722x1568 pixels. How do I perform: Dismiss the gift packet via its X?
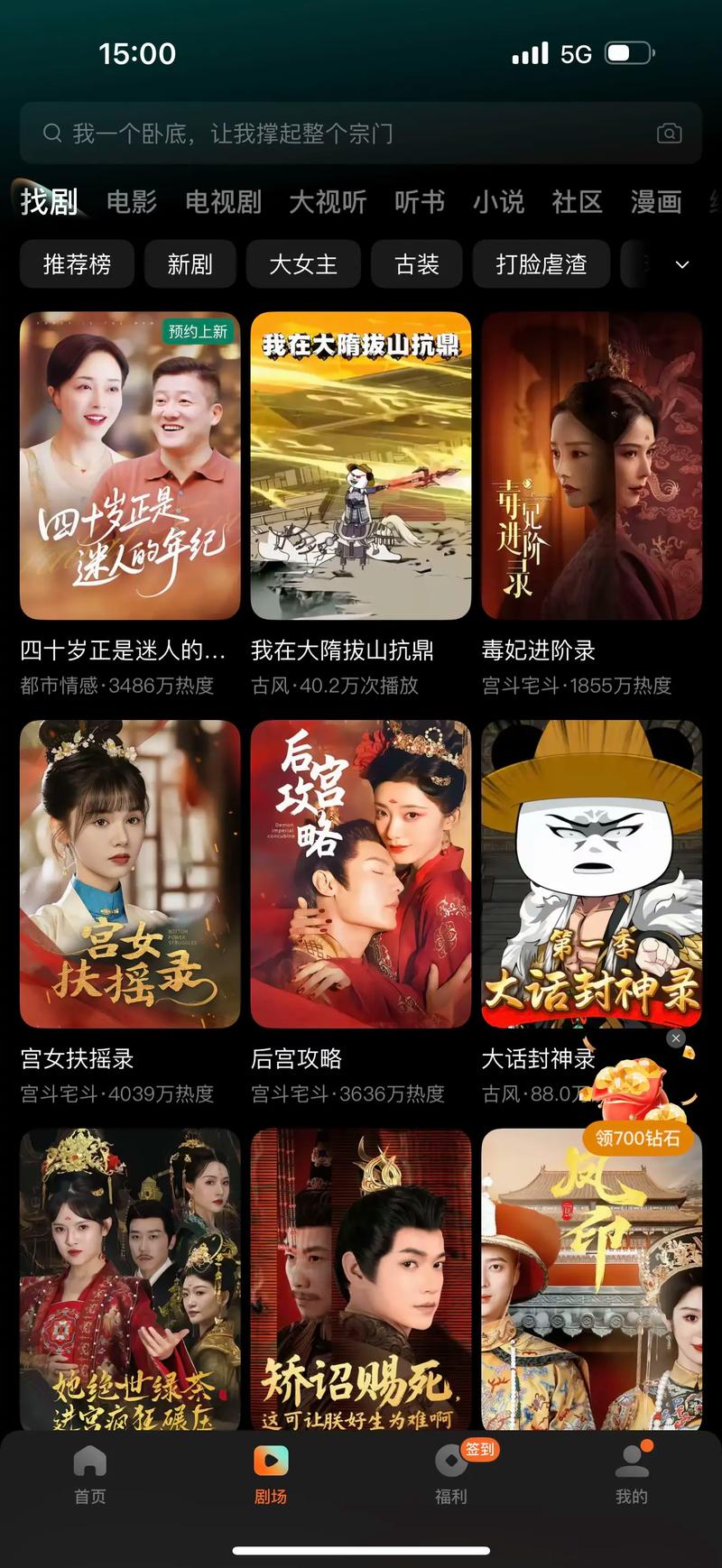[675, 1038]
